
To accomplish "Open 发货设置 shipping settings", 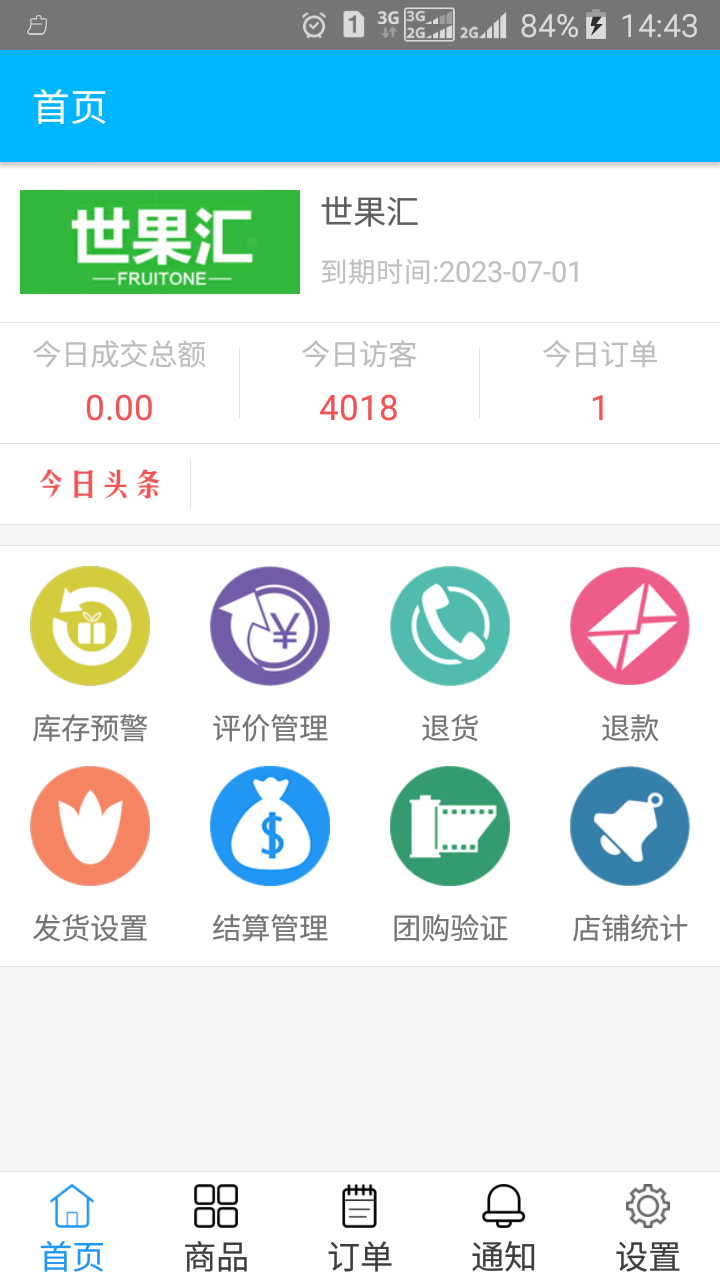I will (90, 826).
